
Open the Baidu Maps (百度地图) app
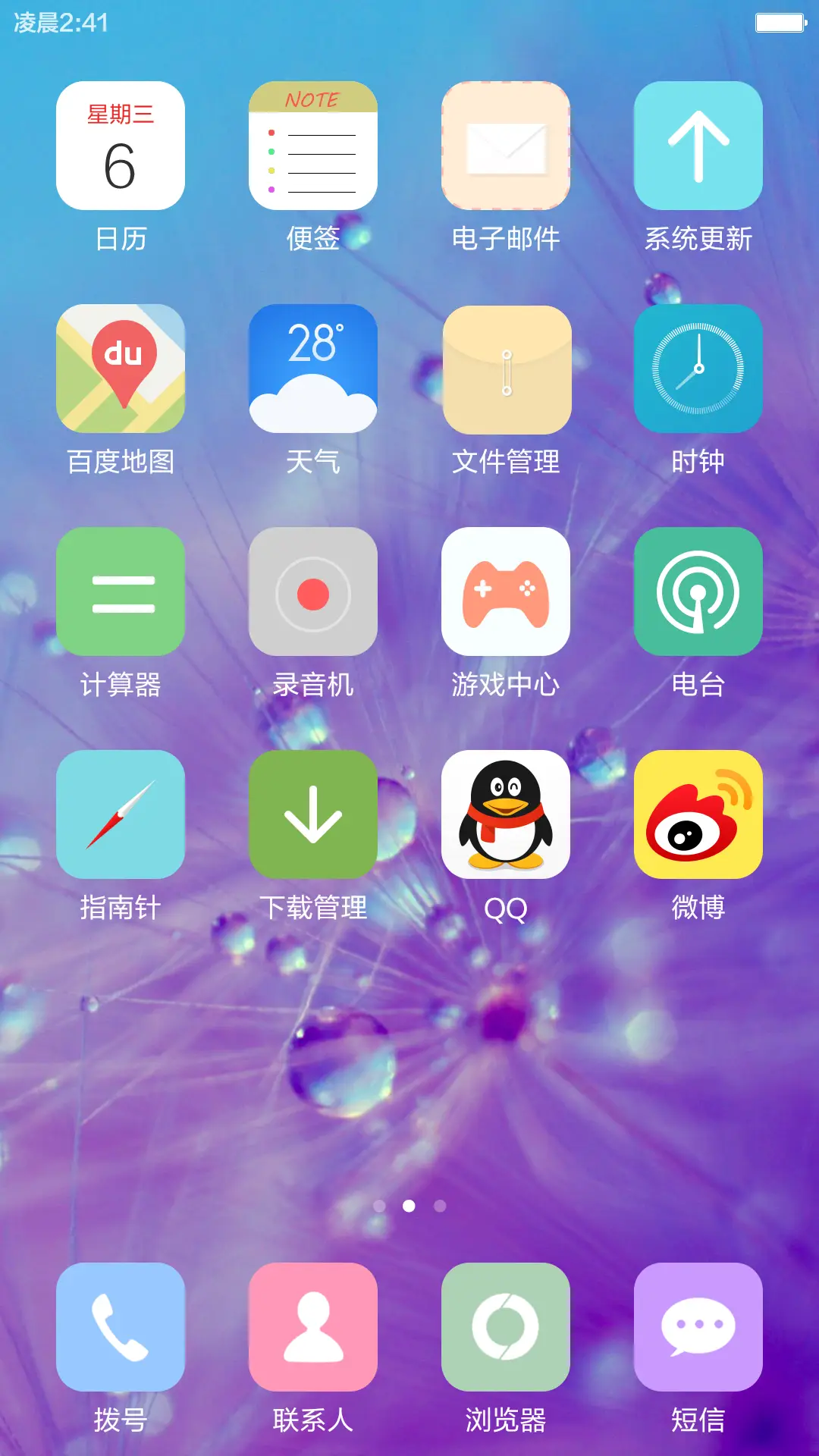click(120, 367)
